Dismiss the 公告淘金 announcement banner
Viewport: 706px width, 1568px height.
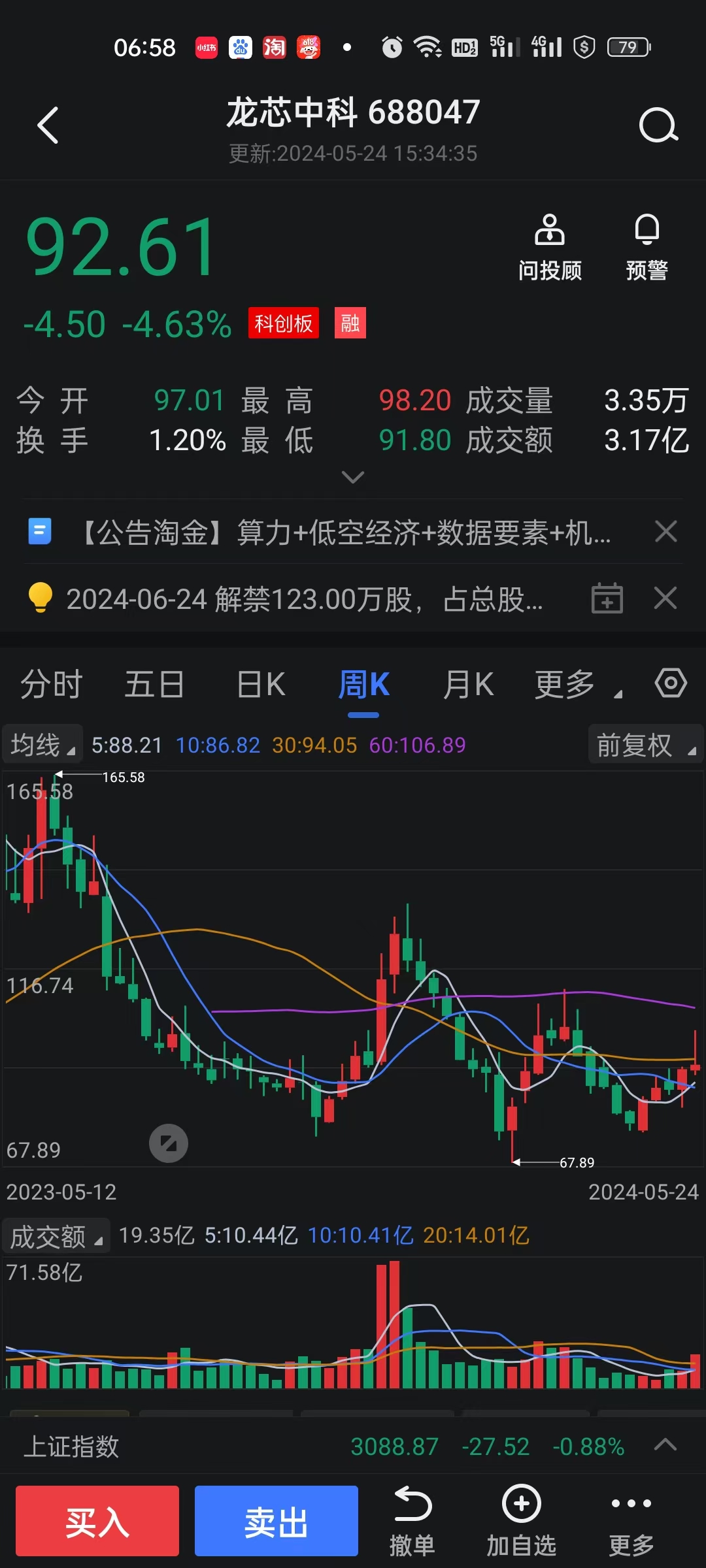(666, 531)
